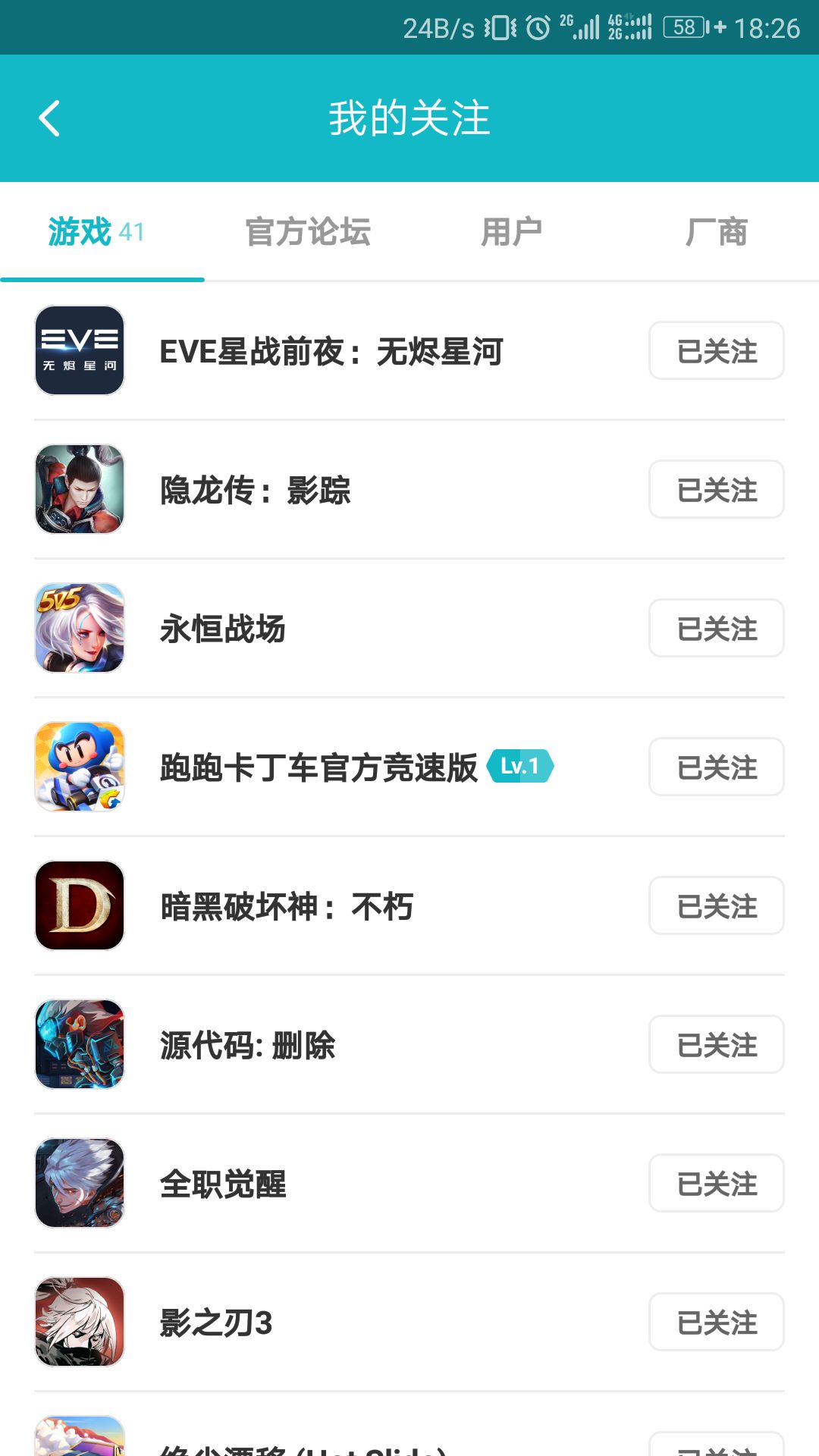
Task: Unfollow 永恒战场 with its 已关注 button
Action: [716, 629]
